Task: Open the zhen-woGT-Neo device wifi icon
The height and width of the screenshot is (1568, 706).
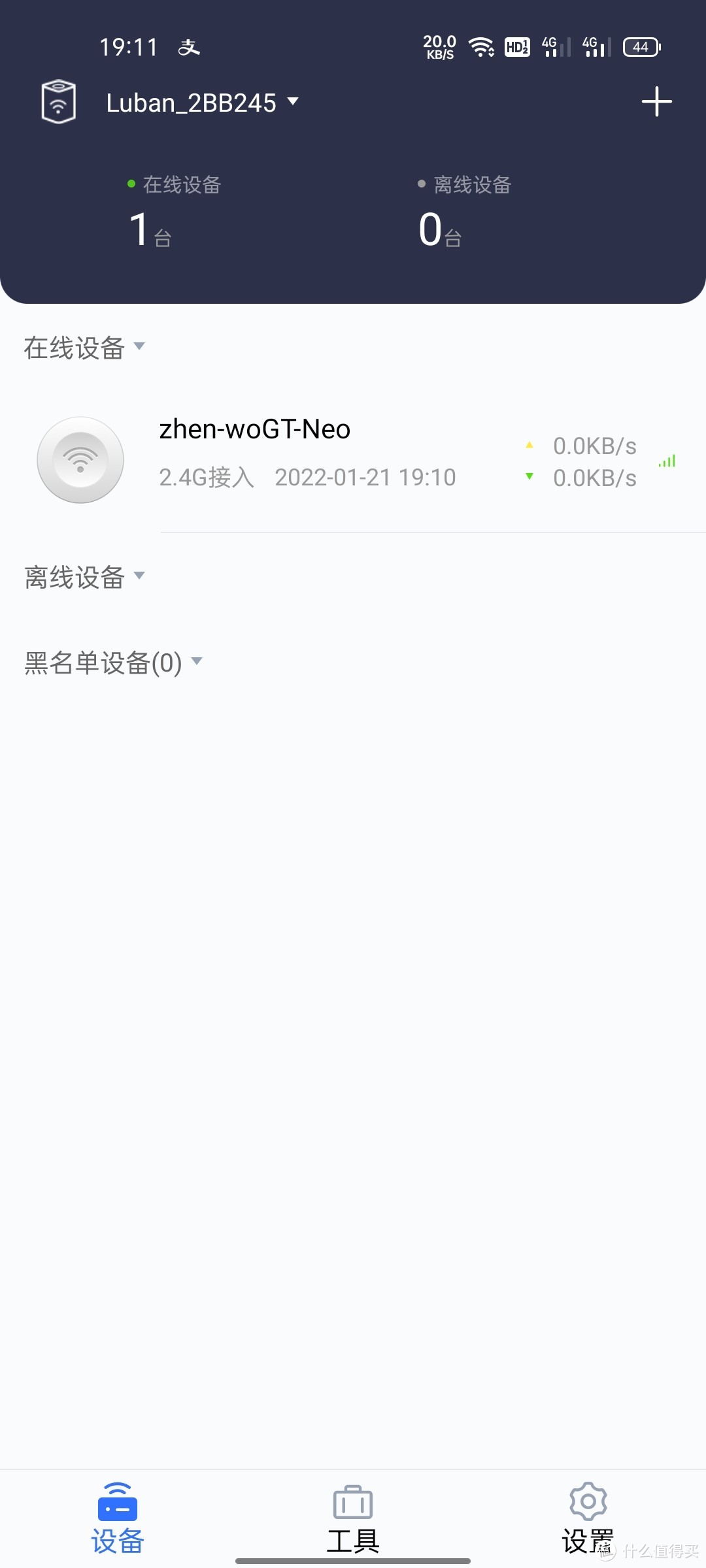Action: point(80,460)
